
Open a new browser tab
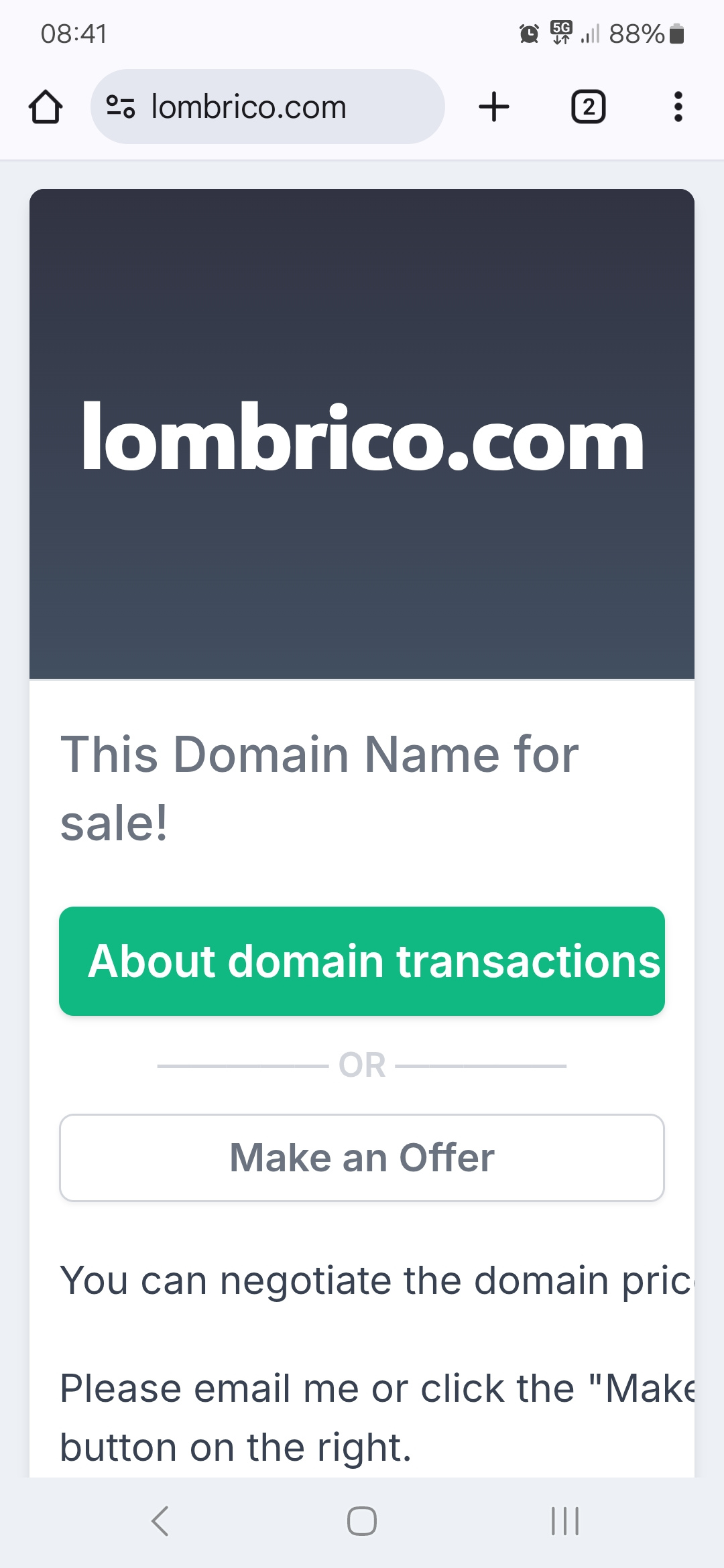coord(494,107)
